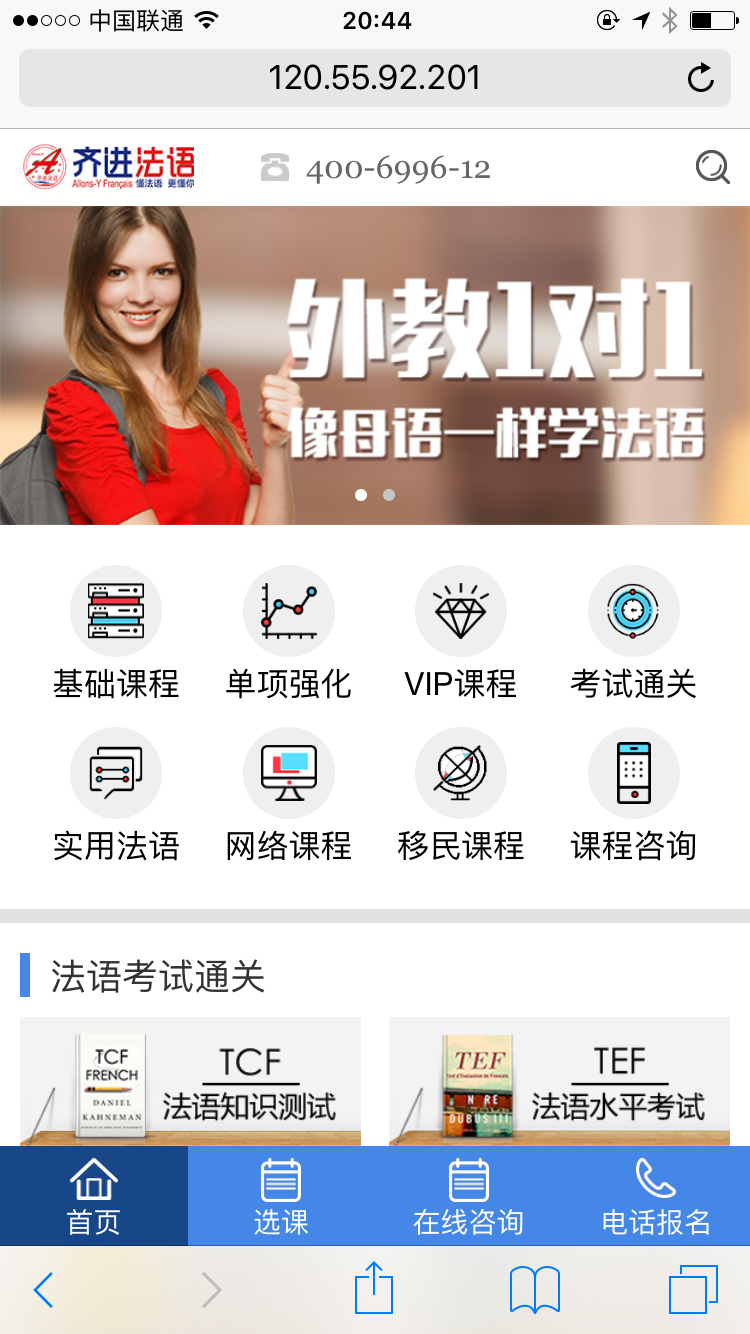This screenshot has width=750, height=1334.
Task: Open 基础课程 category
Action: pyautogui.click(x=116, y=633)
